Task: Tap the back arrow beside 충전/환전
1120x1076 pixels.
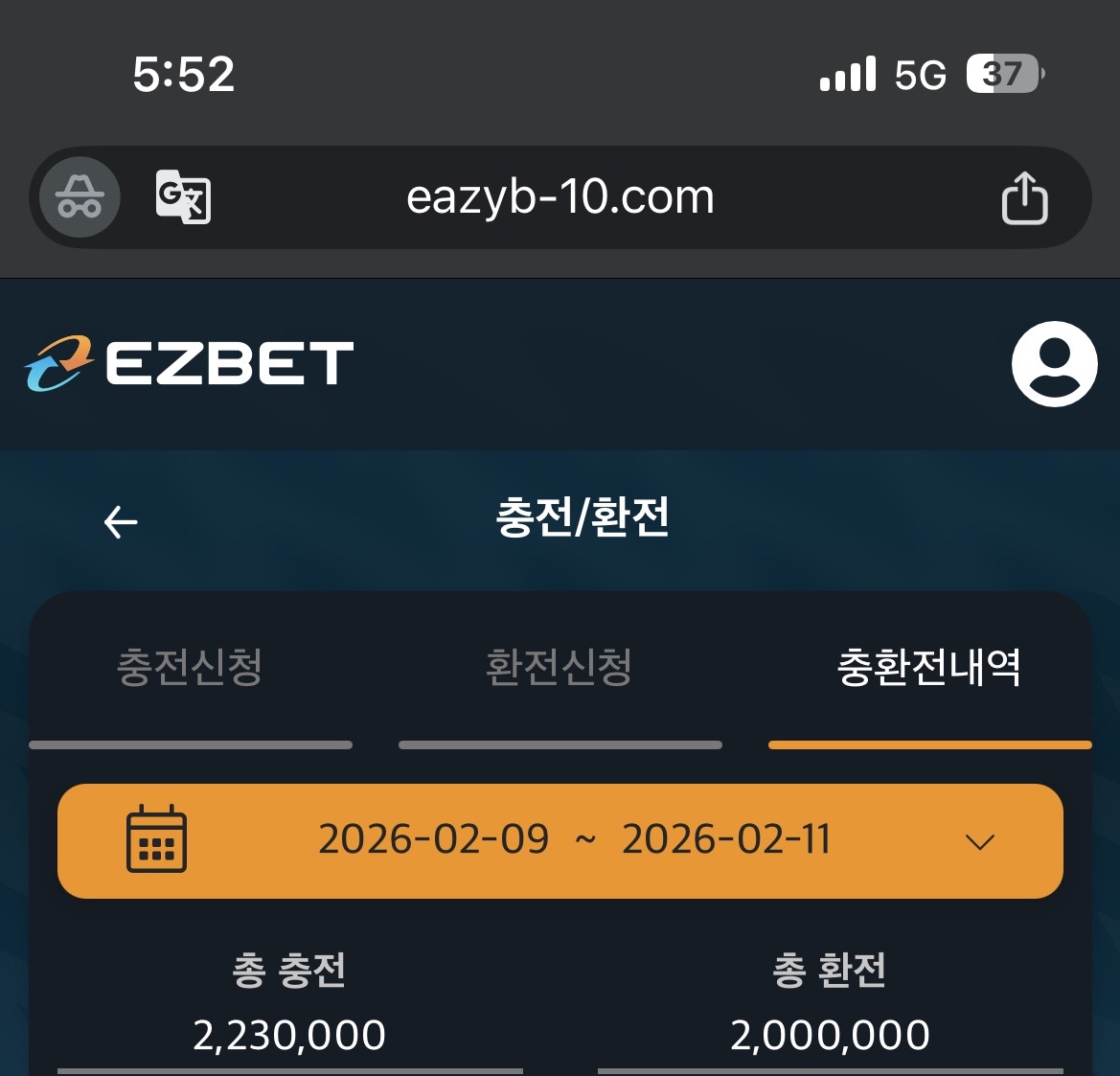Action: (121, 522)
